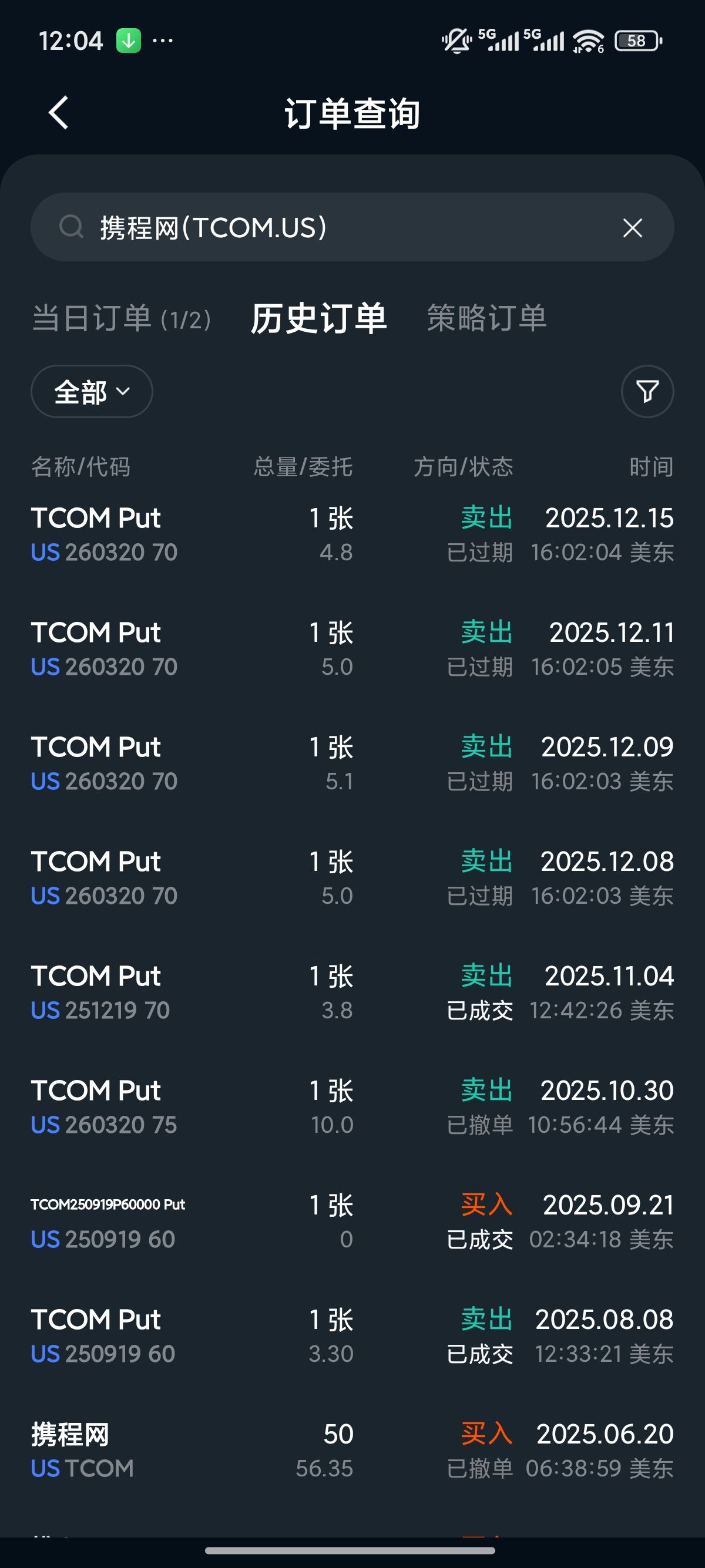Switch to the 当日订单 tab

121,318
